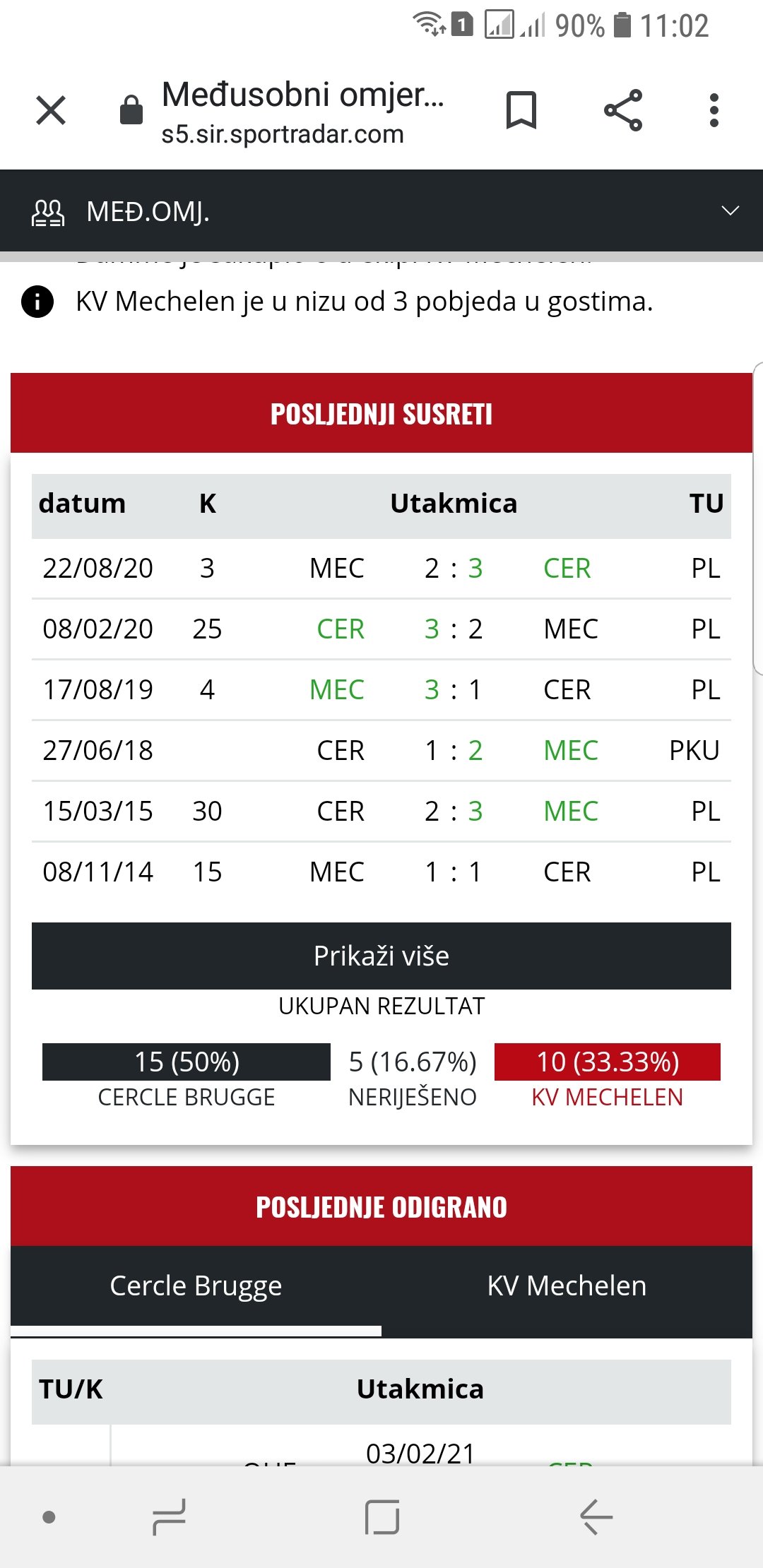
Task: Open the 22/08/20 MEC vs CER match
Action: pyautogui.click(x=381, y=569)
